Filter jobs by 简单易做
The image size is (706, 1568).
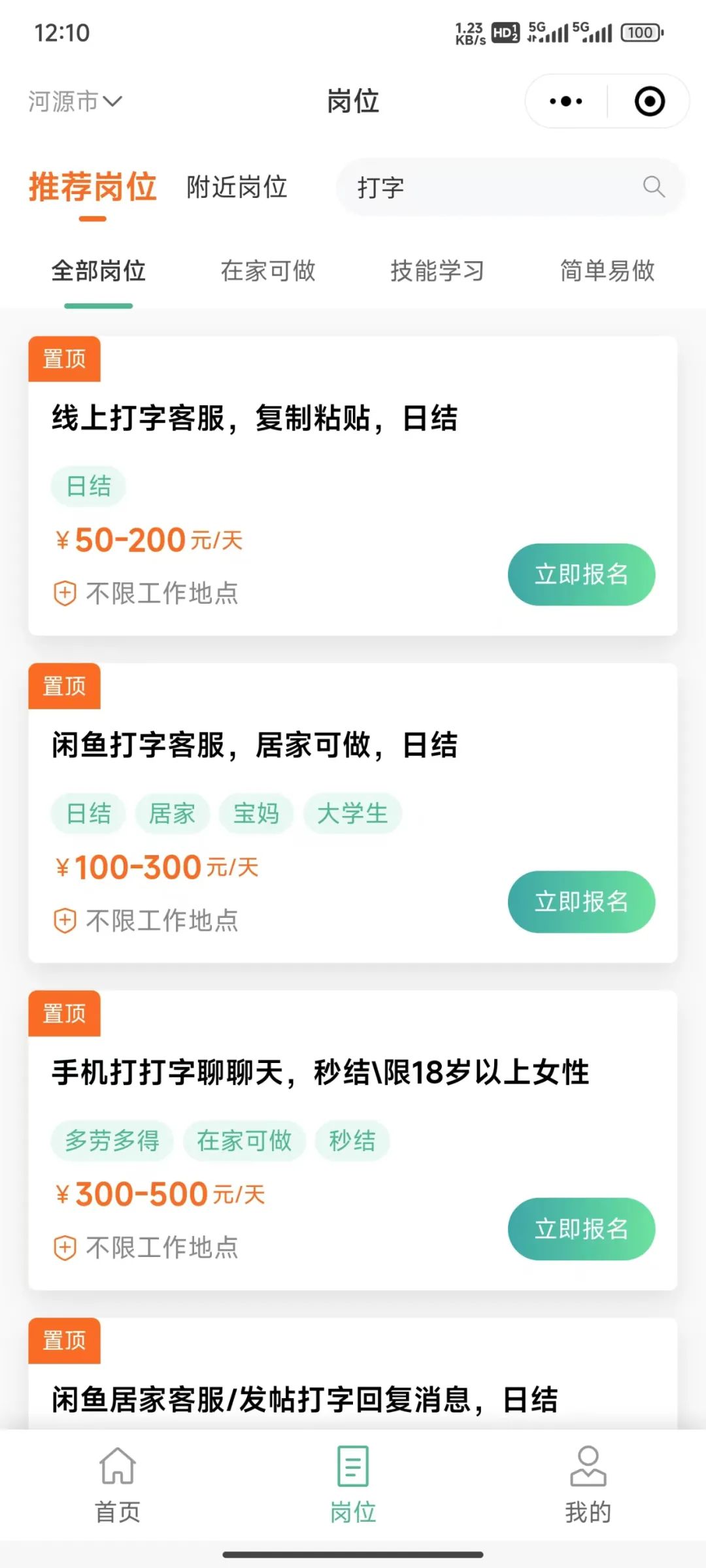pyautogui.click(x=607, y=270)
